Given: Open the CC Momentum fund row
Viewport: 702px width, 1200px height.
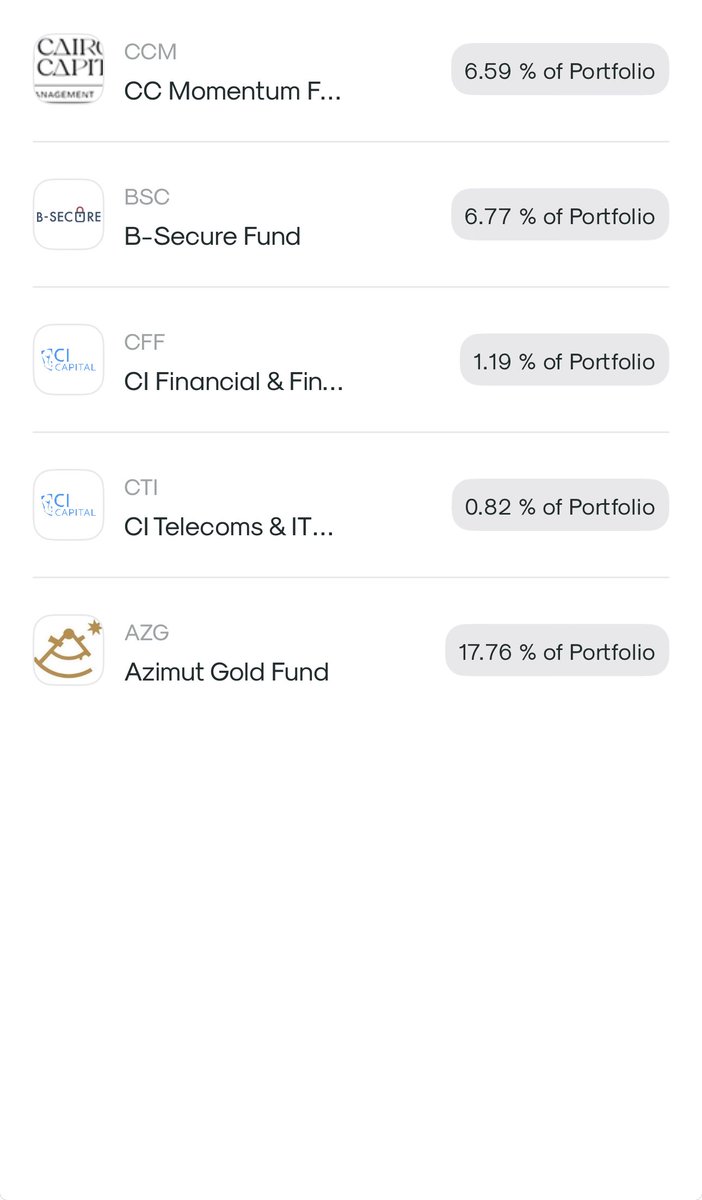Looking at the screenshot, I should point(351,70).
